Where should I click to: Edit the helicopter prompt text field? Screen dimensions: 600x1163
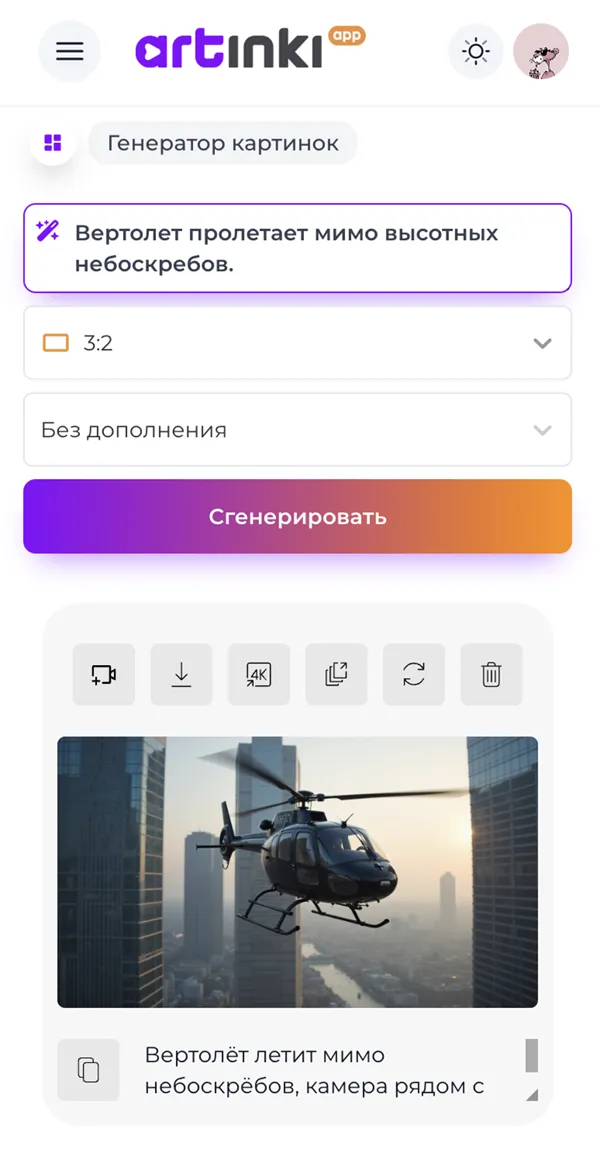(298, 248)
